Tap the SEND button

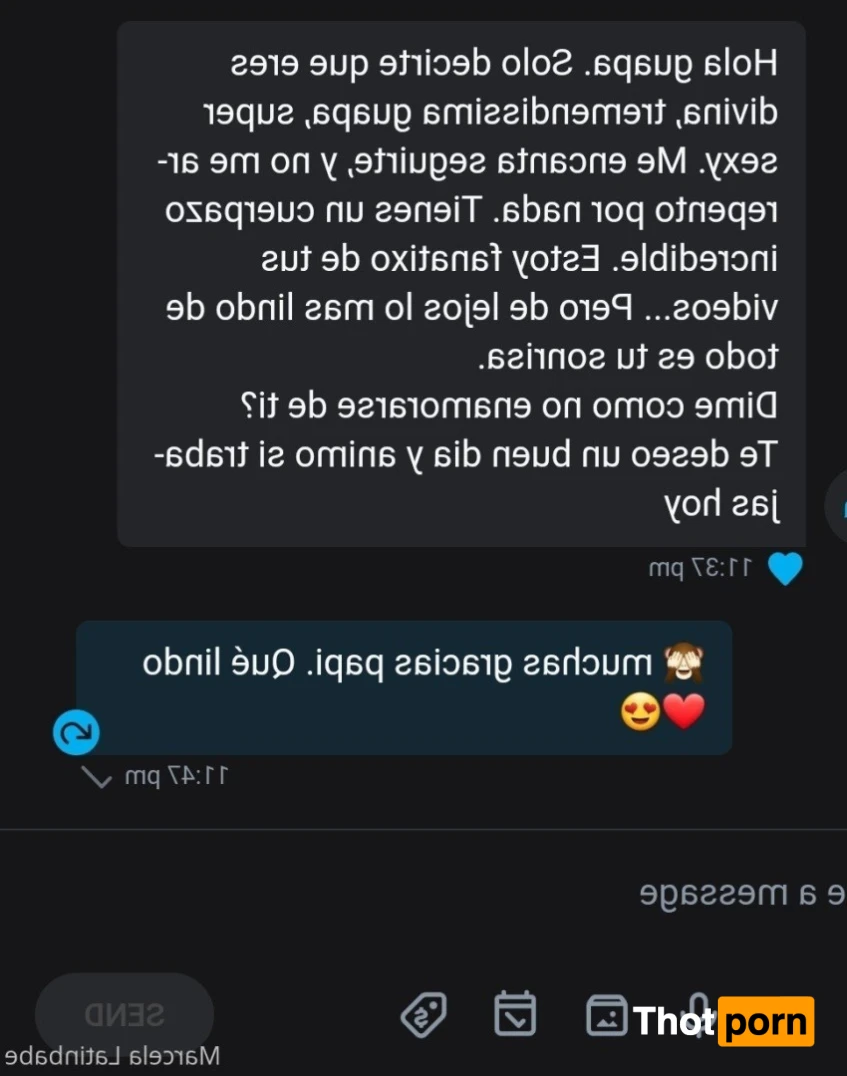[124, 1015]
